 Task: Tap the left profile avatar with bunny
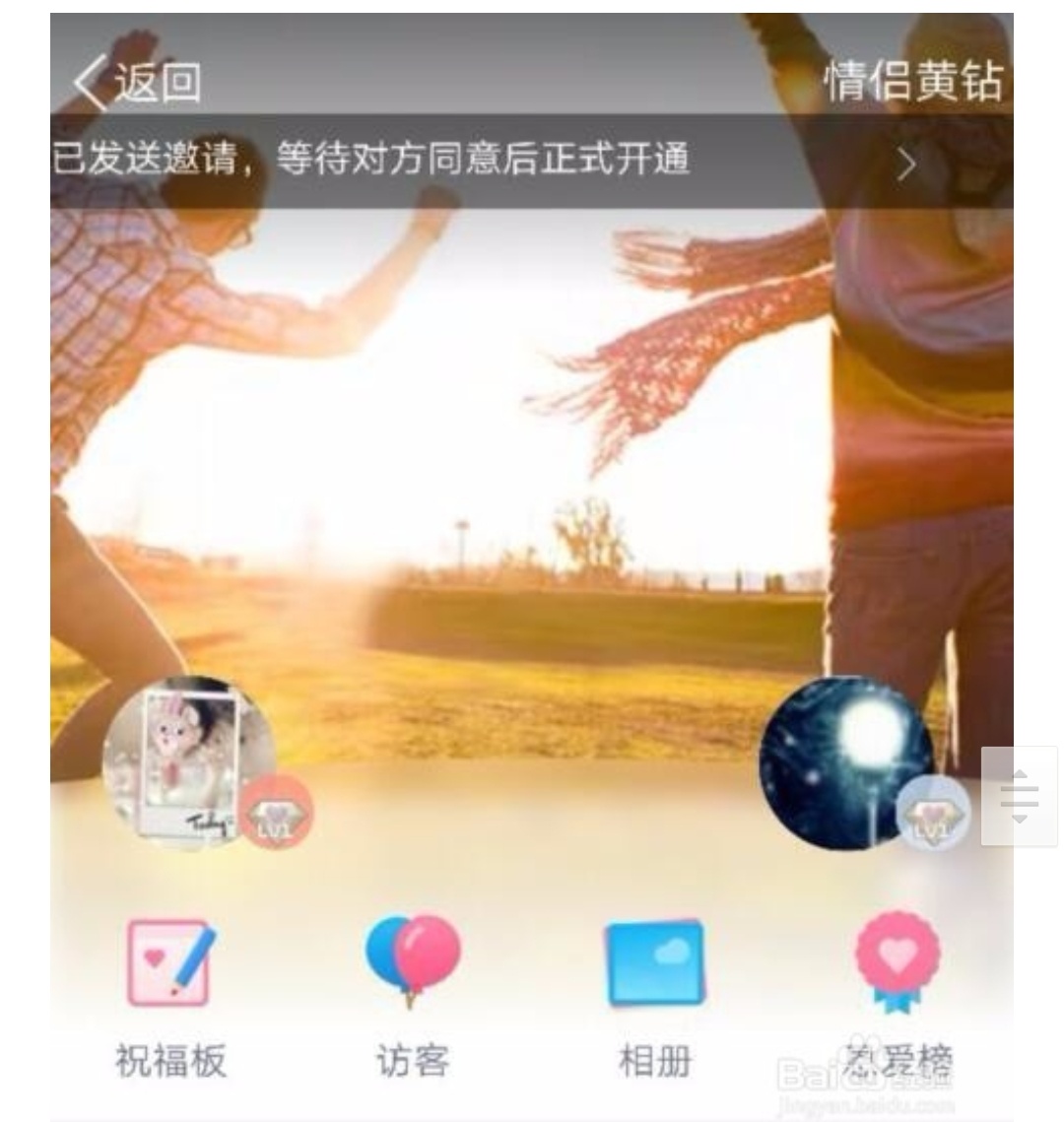pos(189,762)
